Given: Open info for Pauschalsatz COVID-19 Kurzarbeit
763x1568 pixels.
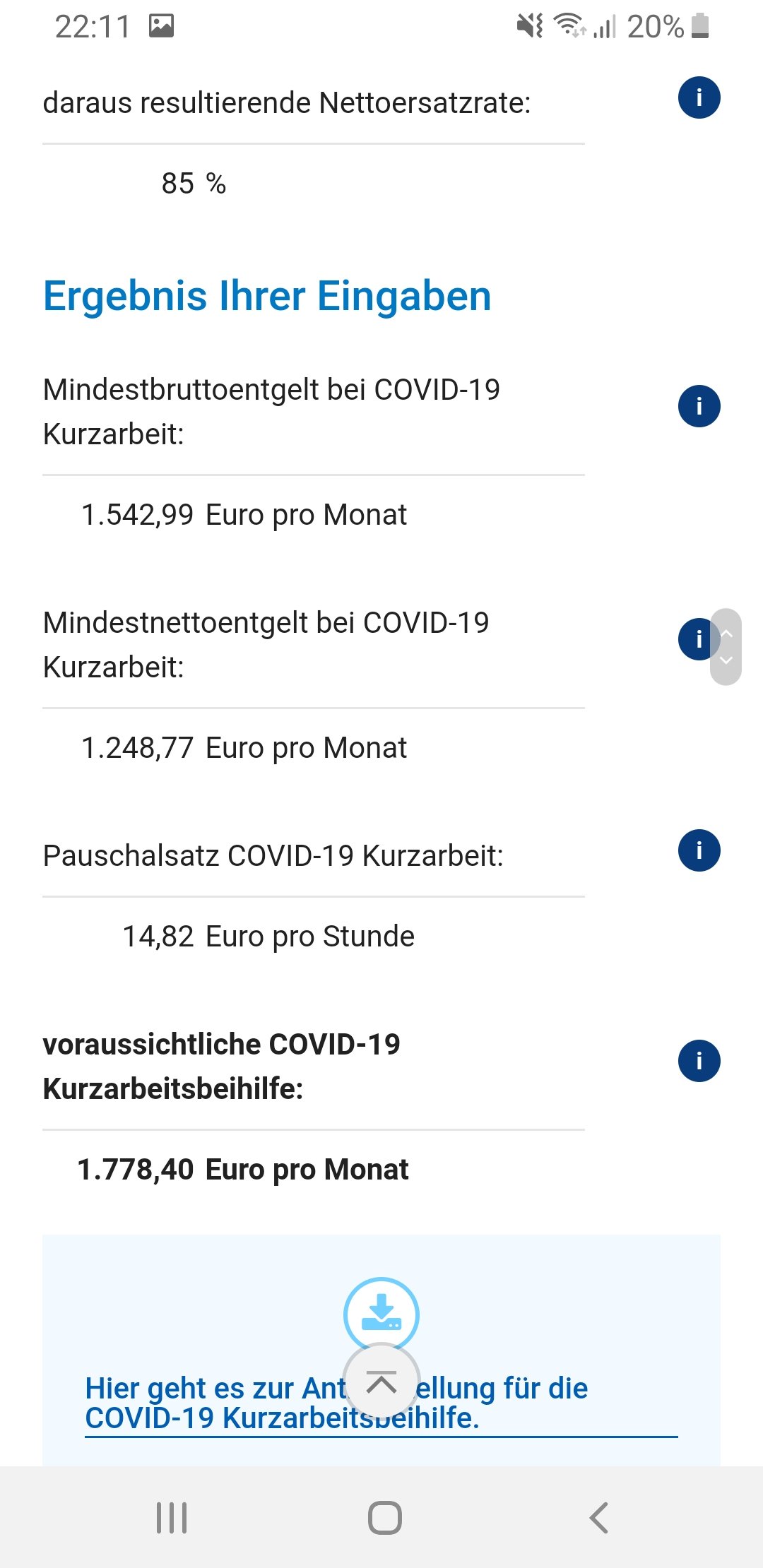Looking at the screenshot, I should coord(699,850).
